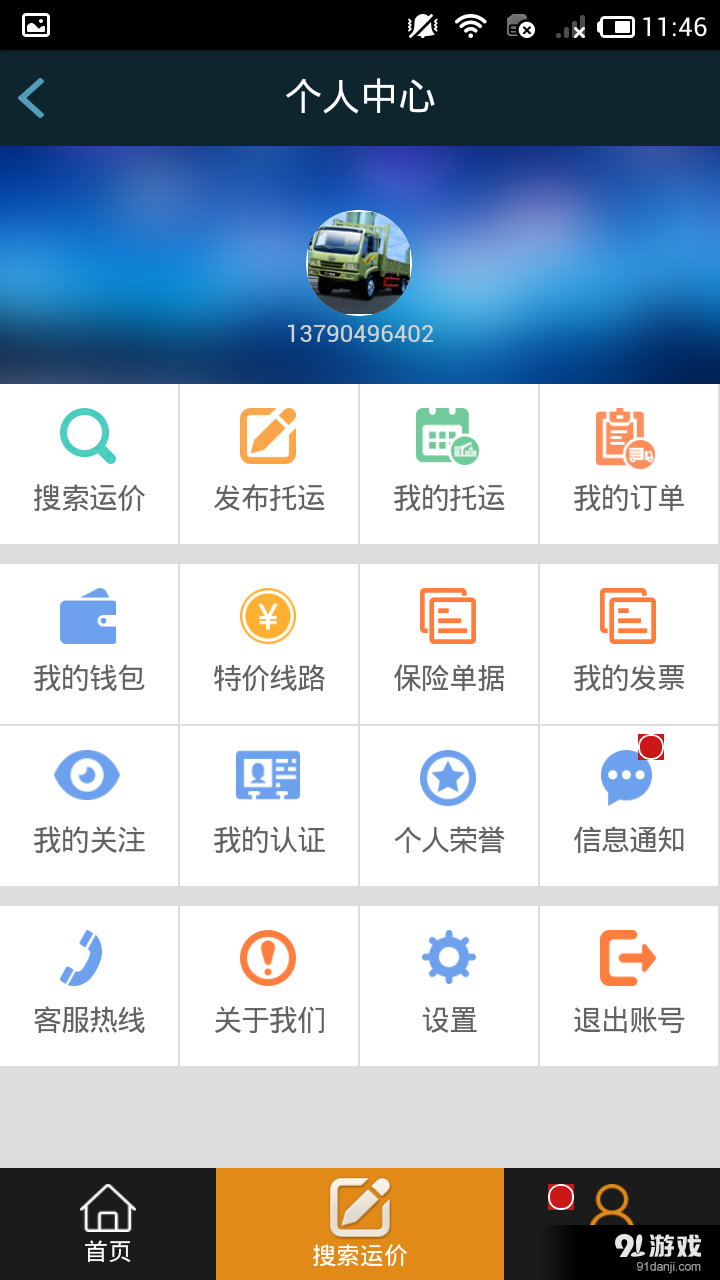This screenshot has width=720, height=1280.
Task: Open 我的托运 to view my shipments
Action: point(449,436)
